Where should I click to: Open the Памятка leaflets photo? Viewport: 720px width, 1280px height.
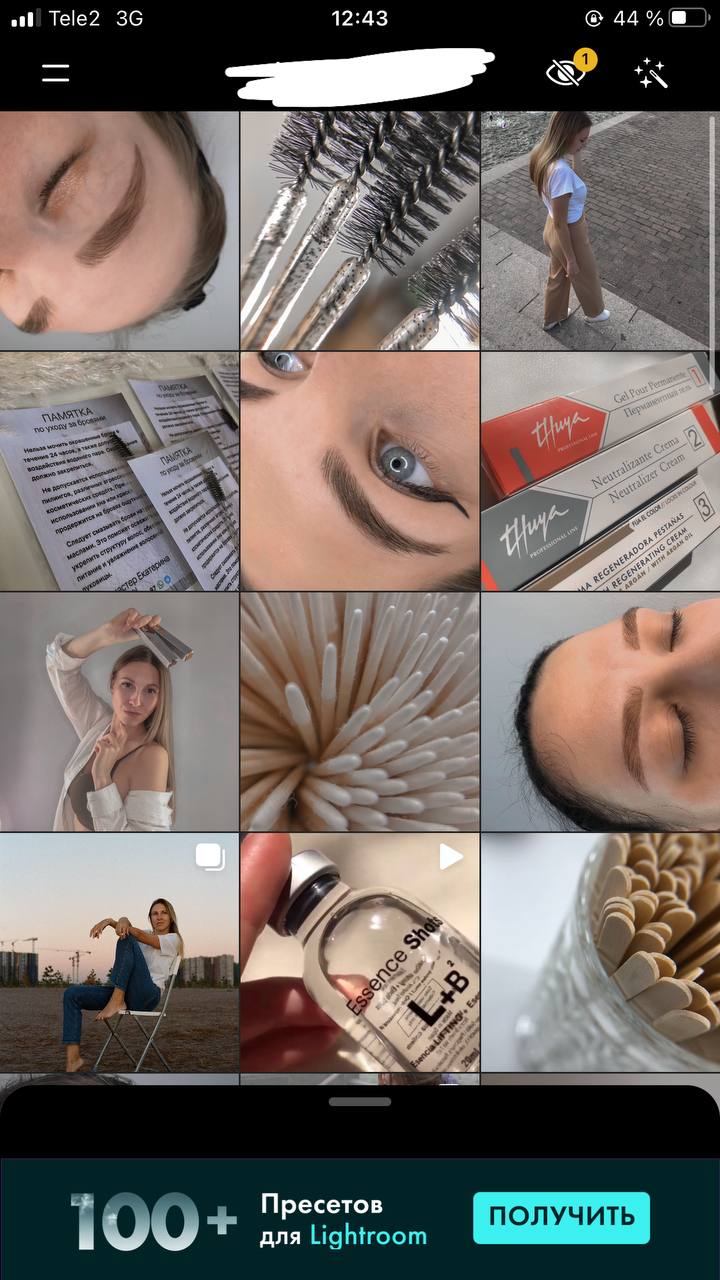point(119,471)
